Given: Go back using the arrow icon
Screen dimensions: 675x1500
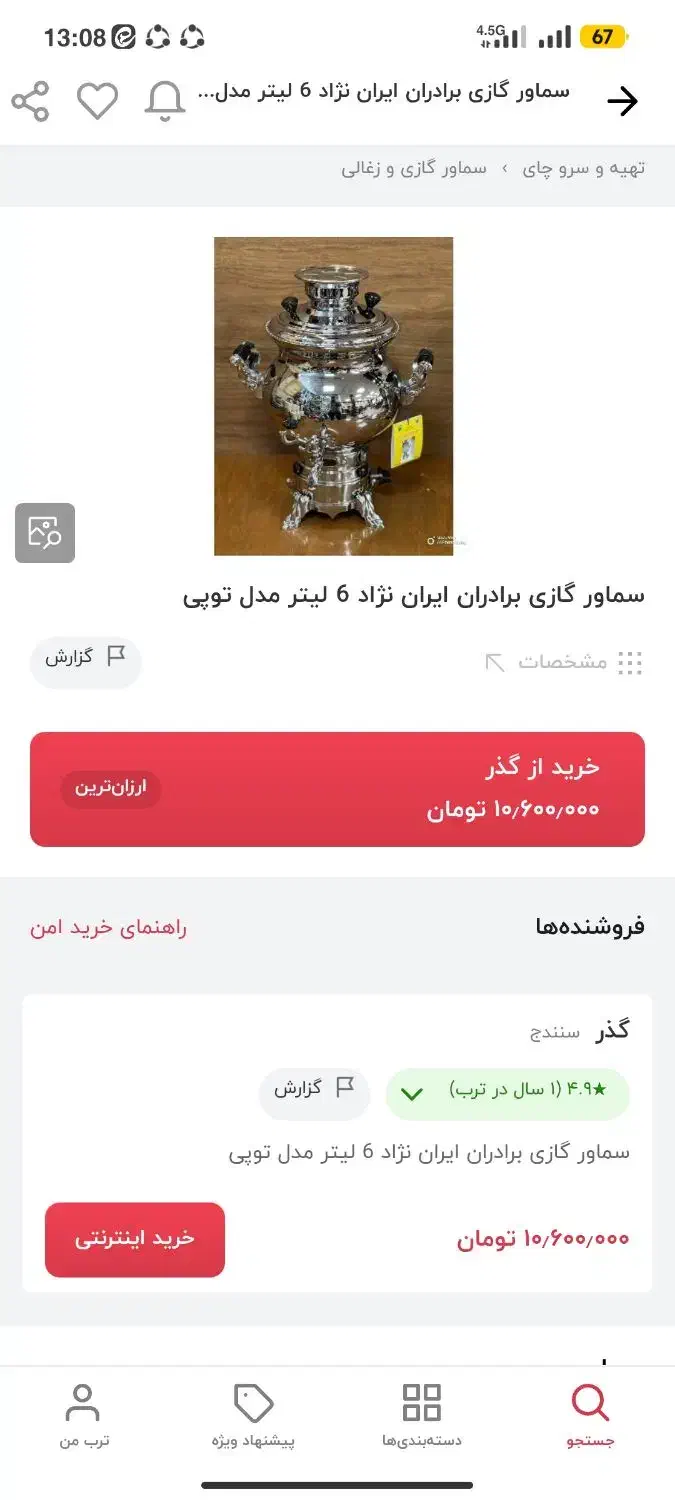Looking at the screenshot, I should tap(622, 101).
